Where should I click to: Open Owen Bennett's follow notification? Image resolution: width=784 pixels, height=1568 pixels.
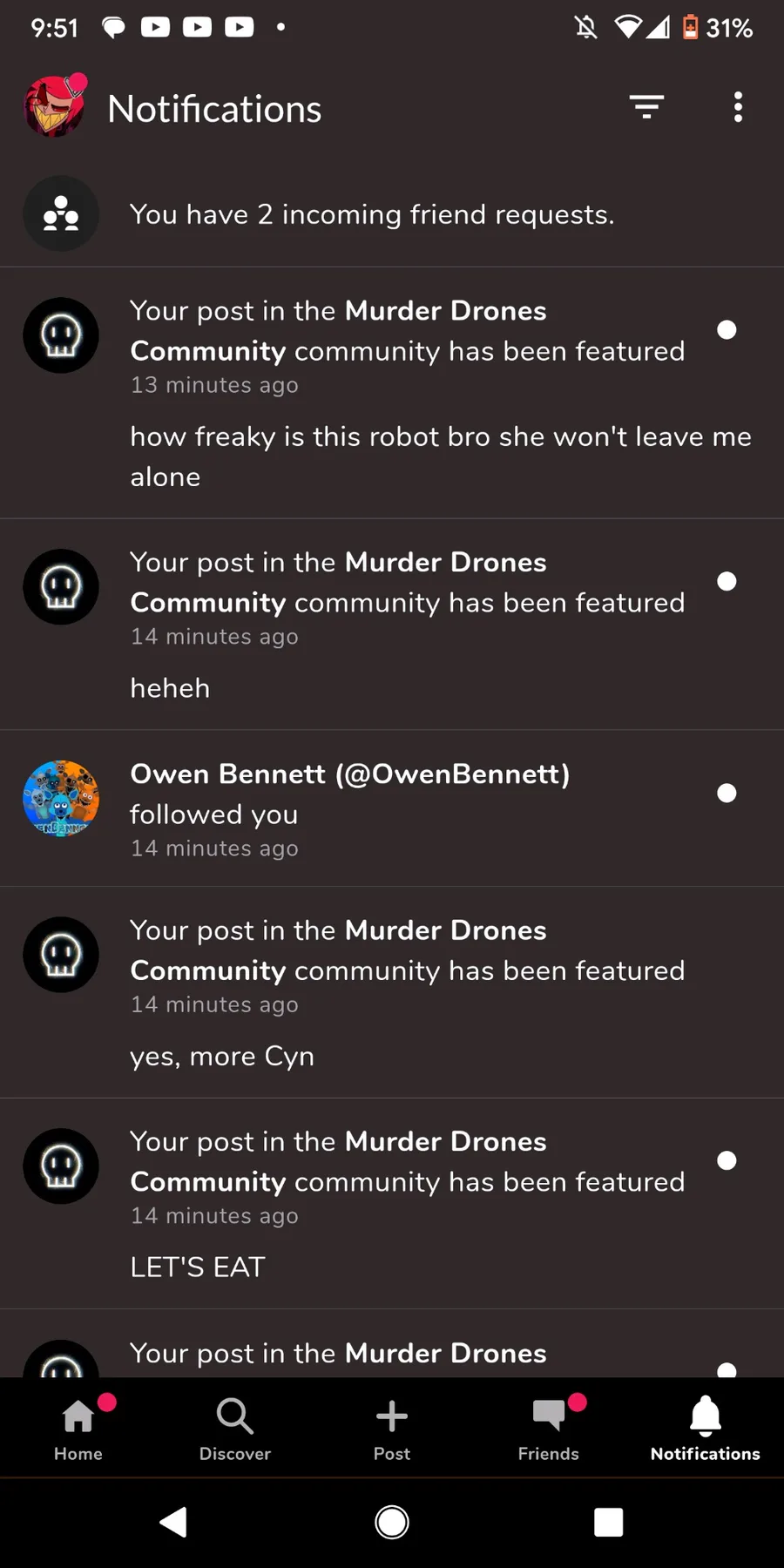[x=392, y=809]
